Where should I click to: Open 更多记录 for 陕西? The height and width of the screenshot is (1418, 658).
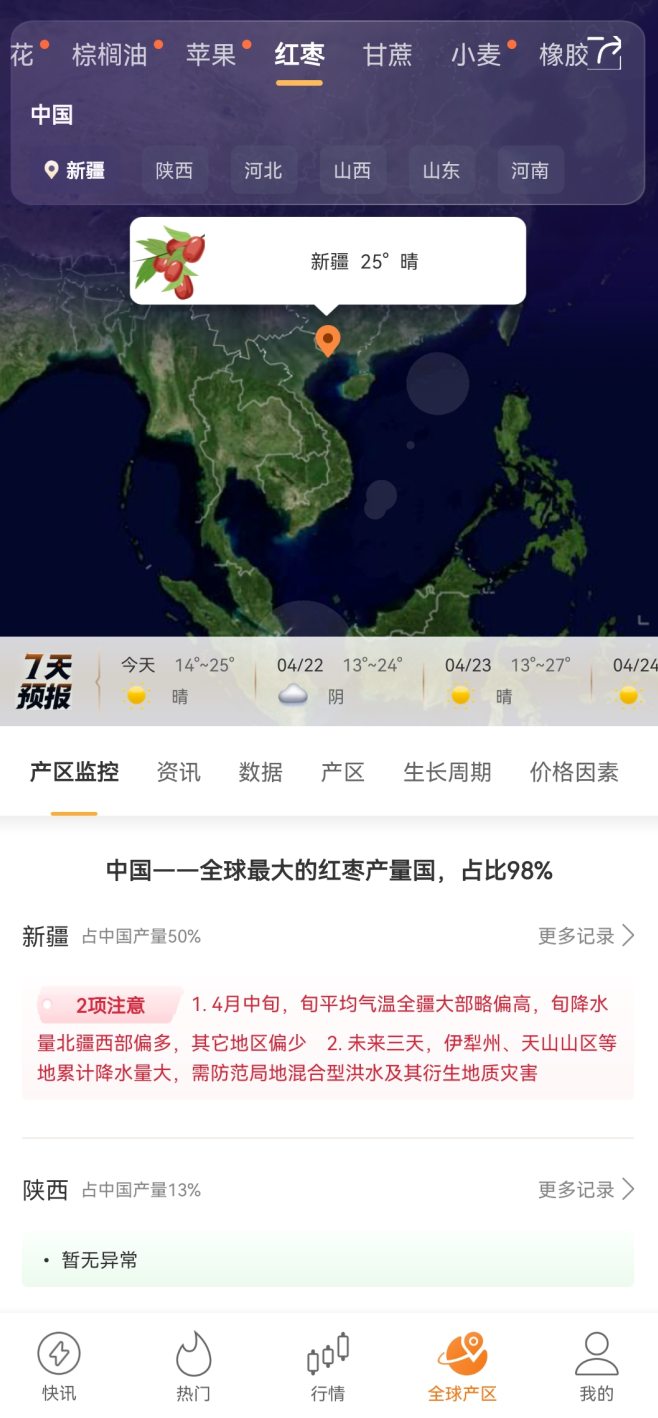click(586, 1189)
